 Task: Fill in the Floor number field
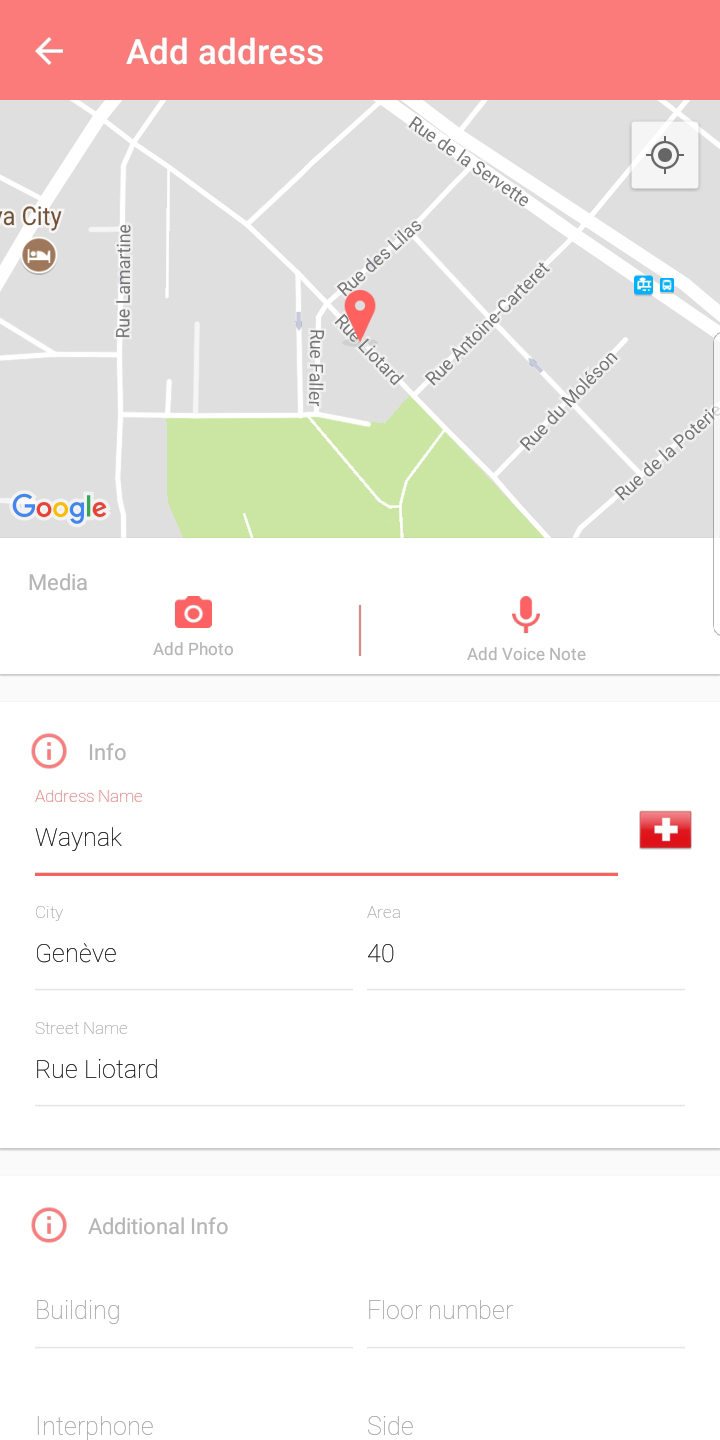pyautogui.click(x=525, y=1311)
